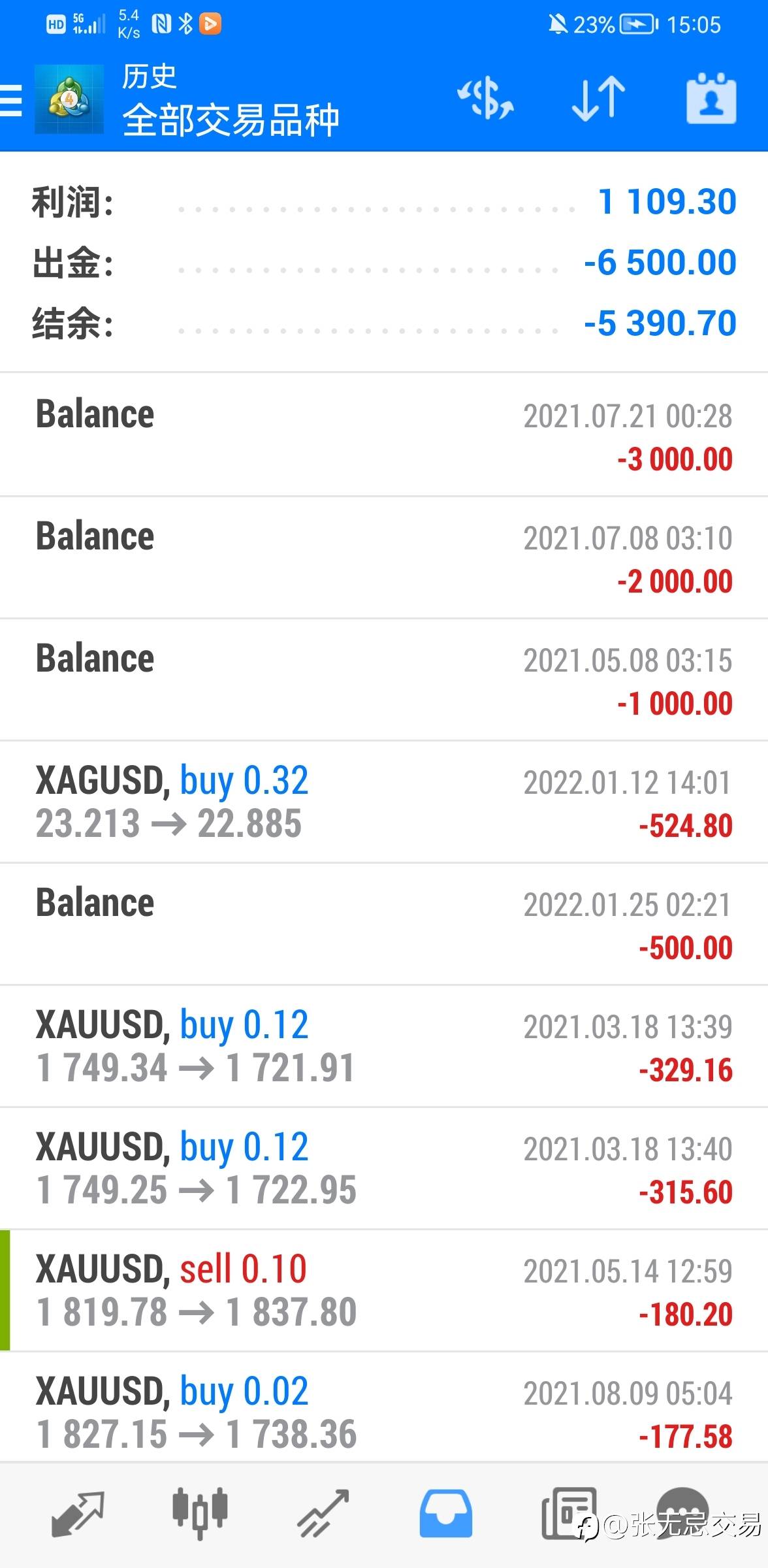Viewport: 768px width, 1568px height.
Task: Switch to the Chart candlestick tab
Action: pyautogui.click(x=200, y=1513)
